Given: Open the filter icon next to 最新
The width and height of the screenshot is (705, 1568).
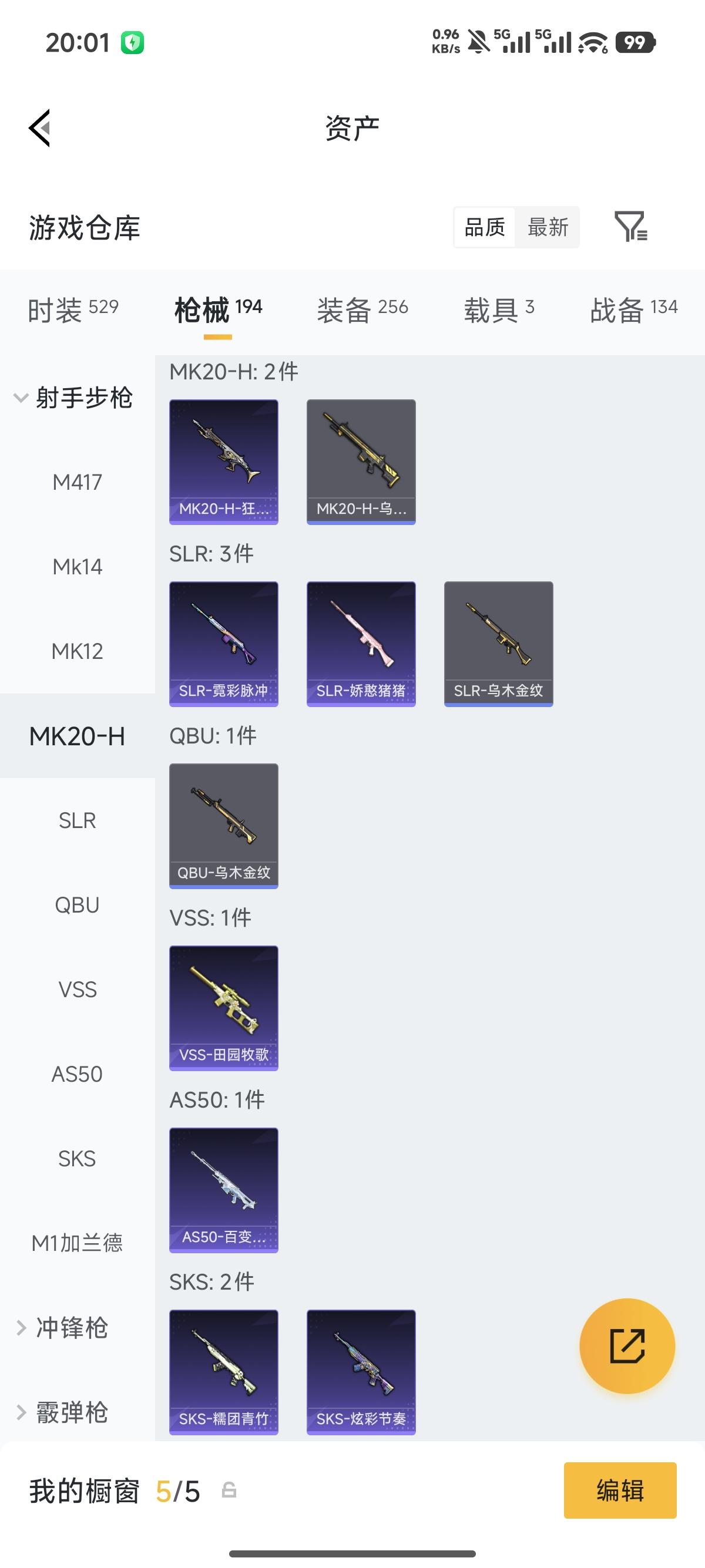Looking at the screenshot, I should (631, 227).
